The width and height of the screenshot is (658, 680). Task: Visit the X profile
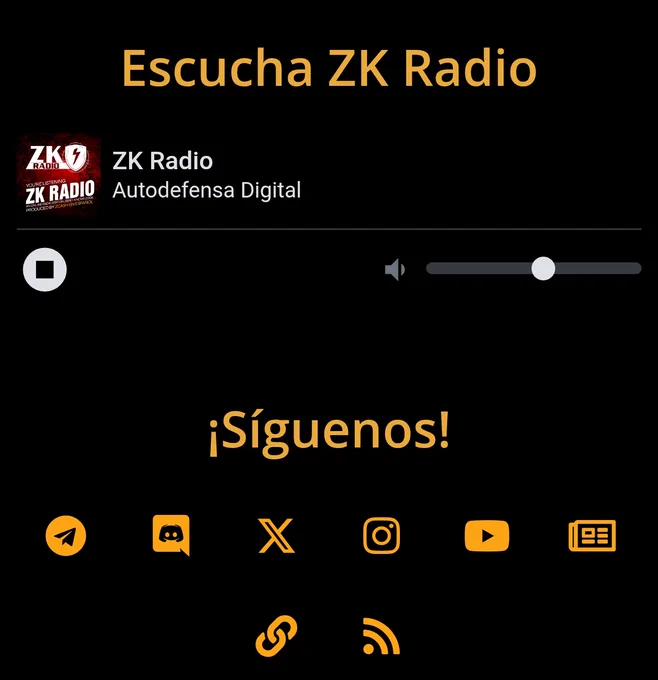pos(276,535)
